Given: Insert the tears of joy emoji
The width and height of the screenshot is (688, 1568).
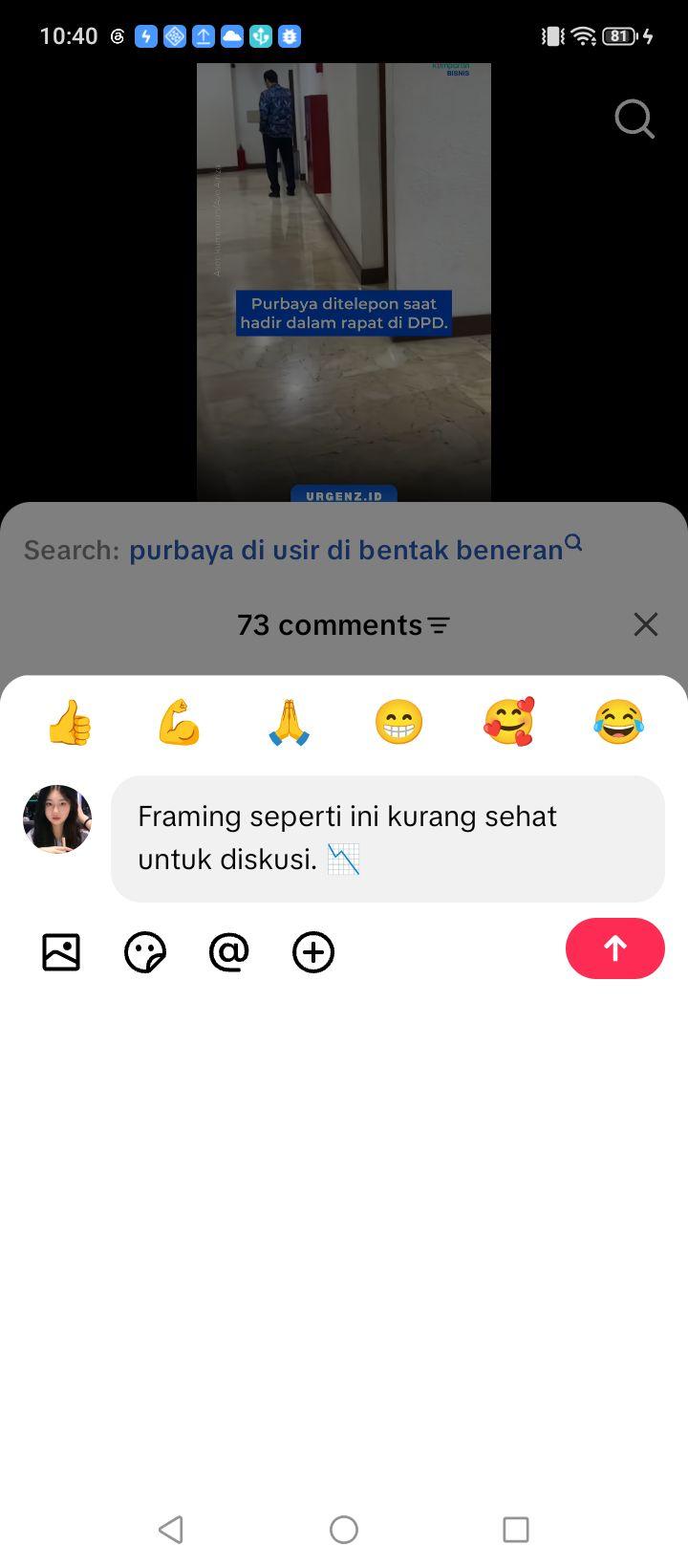Looking at the screenshot, I should click(x=618, y=722).
